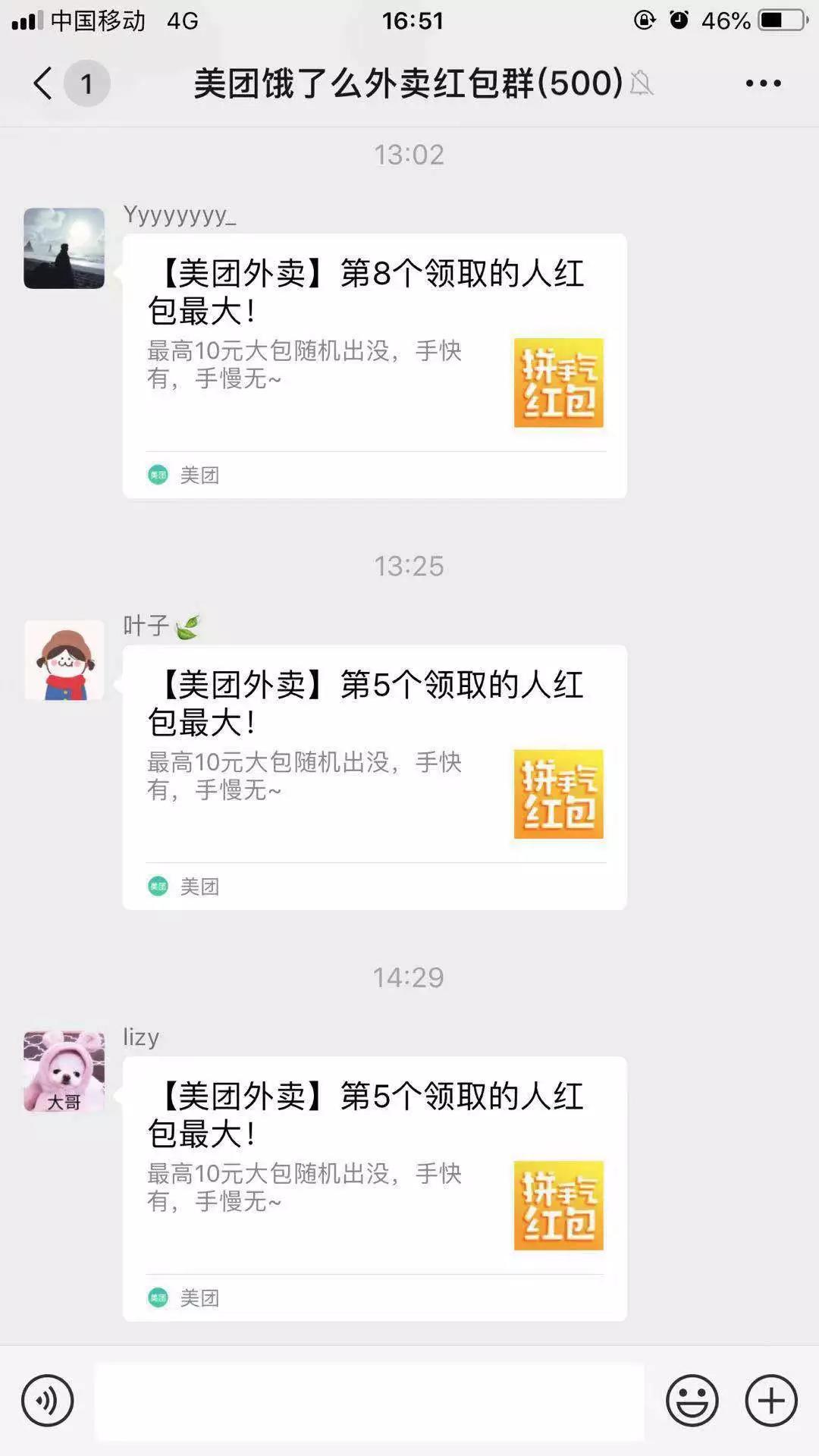View lizy's profile avatar

pos(64,1072)
